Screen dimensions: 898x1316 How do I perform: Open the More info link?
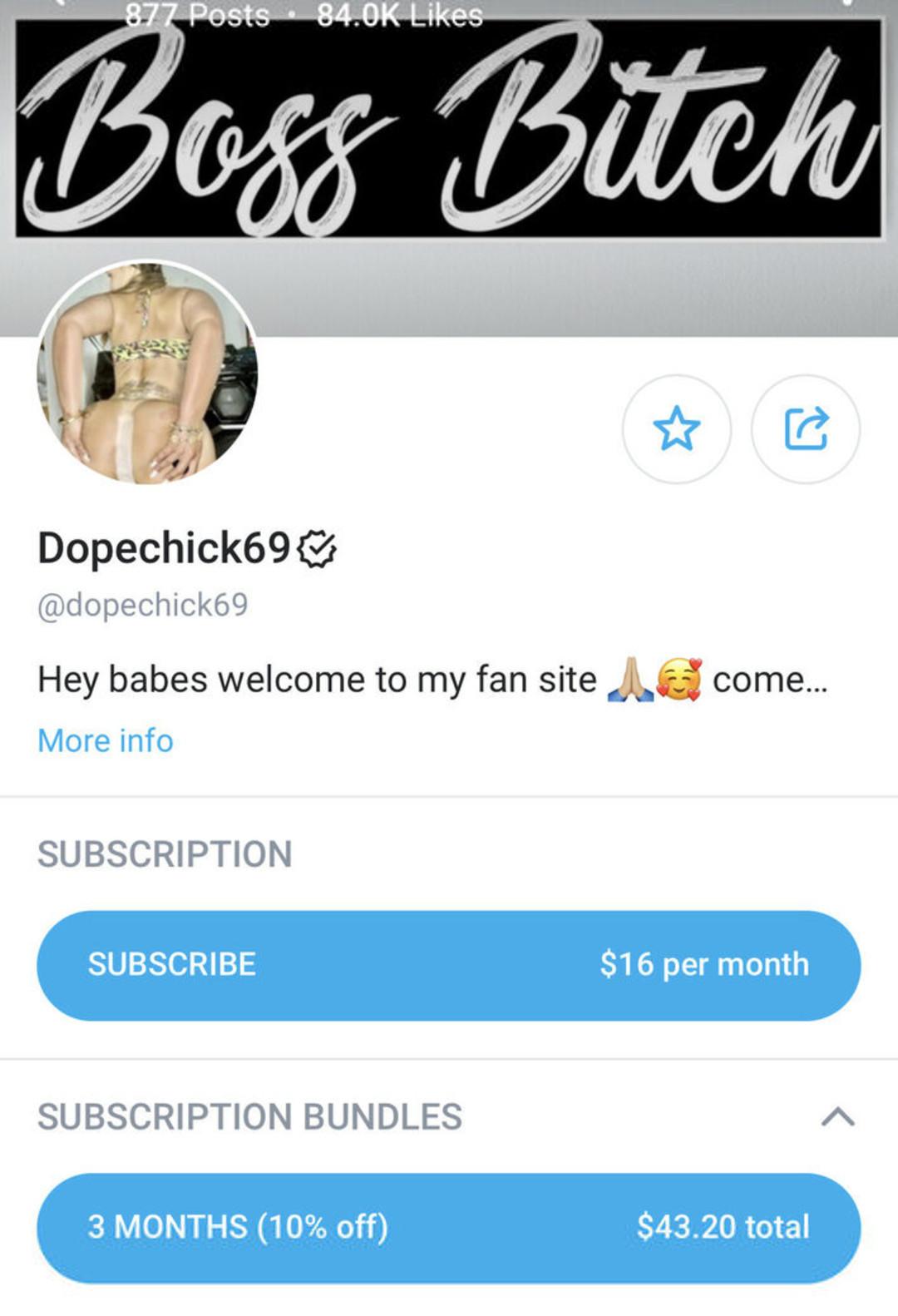click(x=106, y=740)
